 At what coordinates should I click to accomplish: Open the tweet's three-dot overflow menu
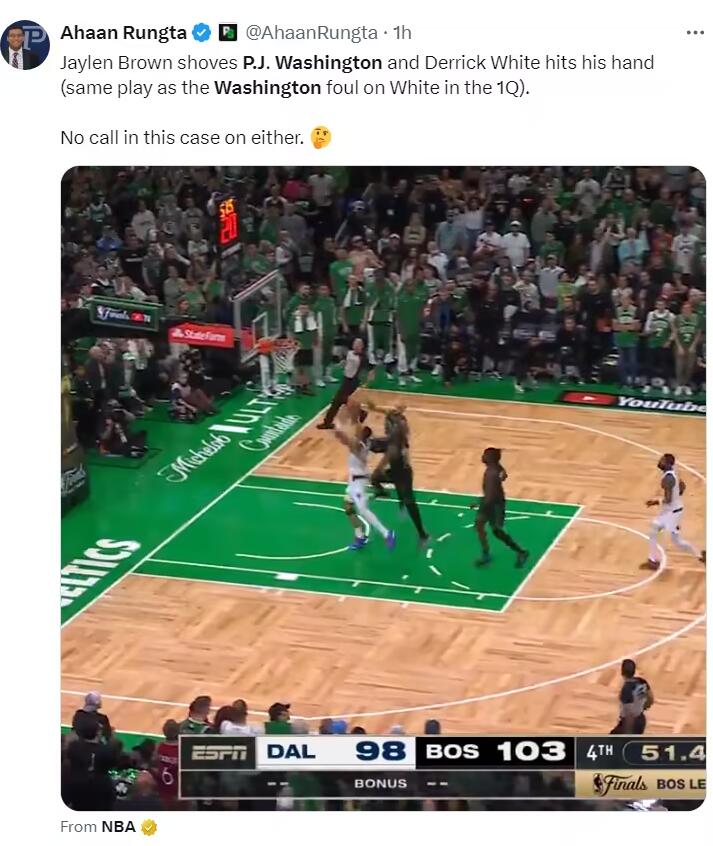[695, 32]
